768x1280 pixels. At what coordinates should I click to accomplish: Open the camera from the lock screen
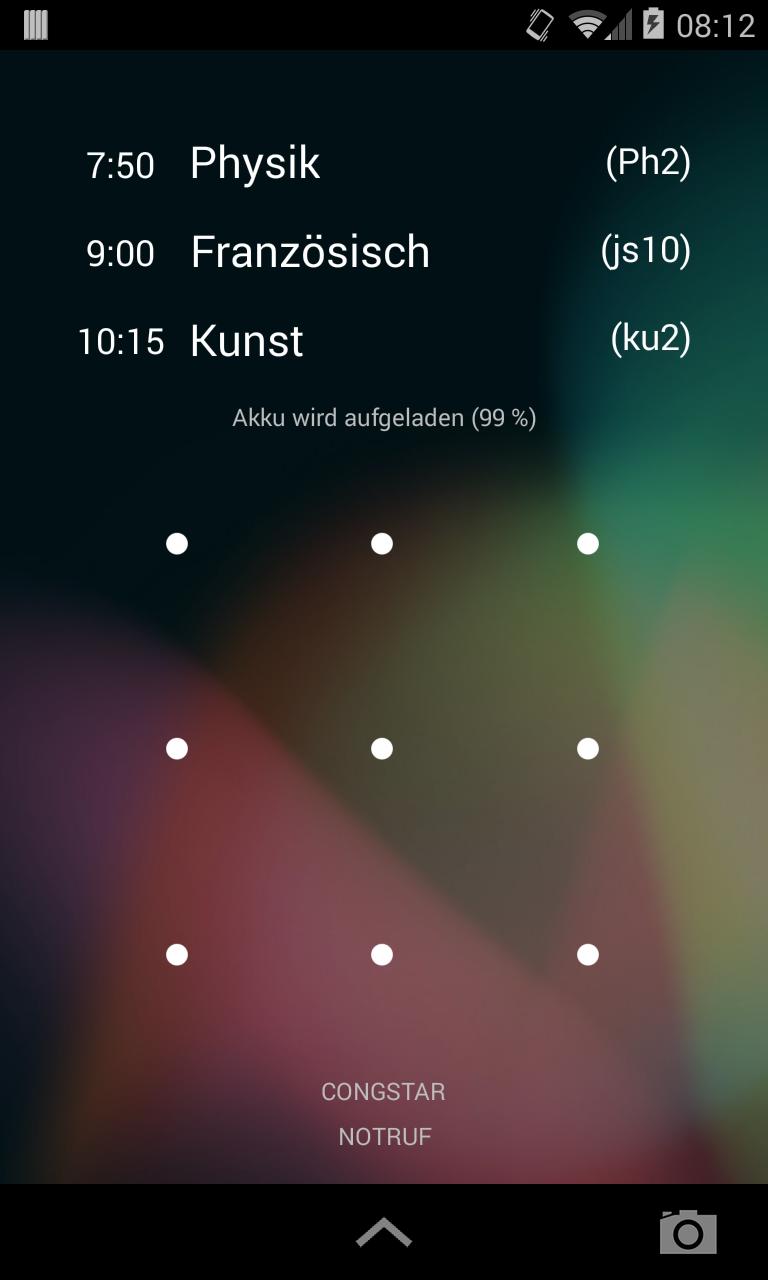pos(688,1231)
